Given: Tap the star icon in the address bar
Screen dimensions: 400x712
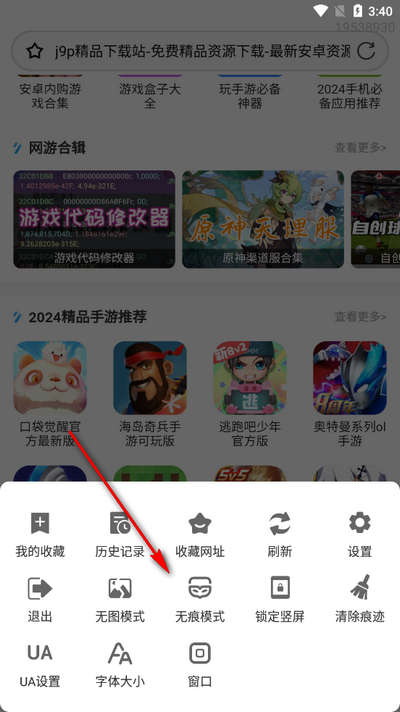Looking at the screenshot, I should (35, 51).
